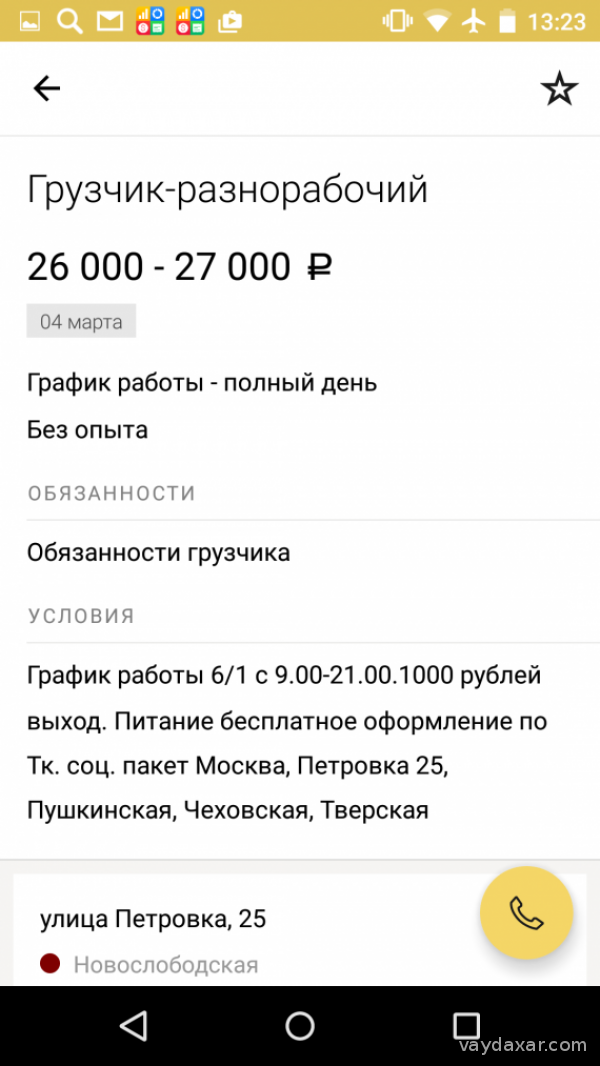Viewport: 600px width, 1066px height.
Task: Add this vacancy to favorites with the star
Action: point(559,89)
